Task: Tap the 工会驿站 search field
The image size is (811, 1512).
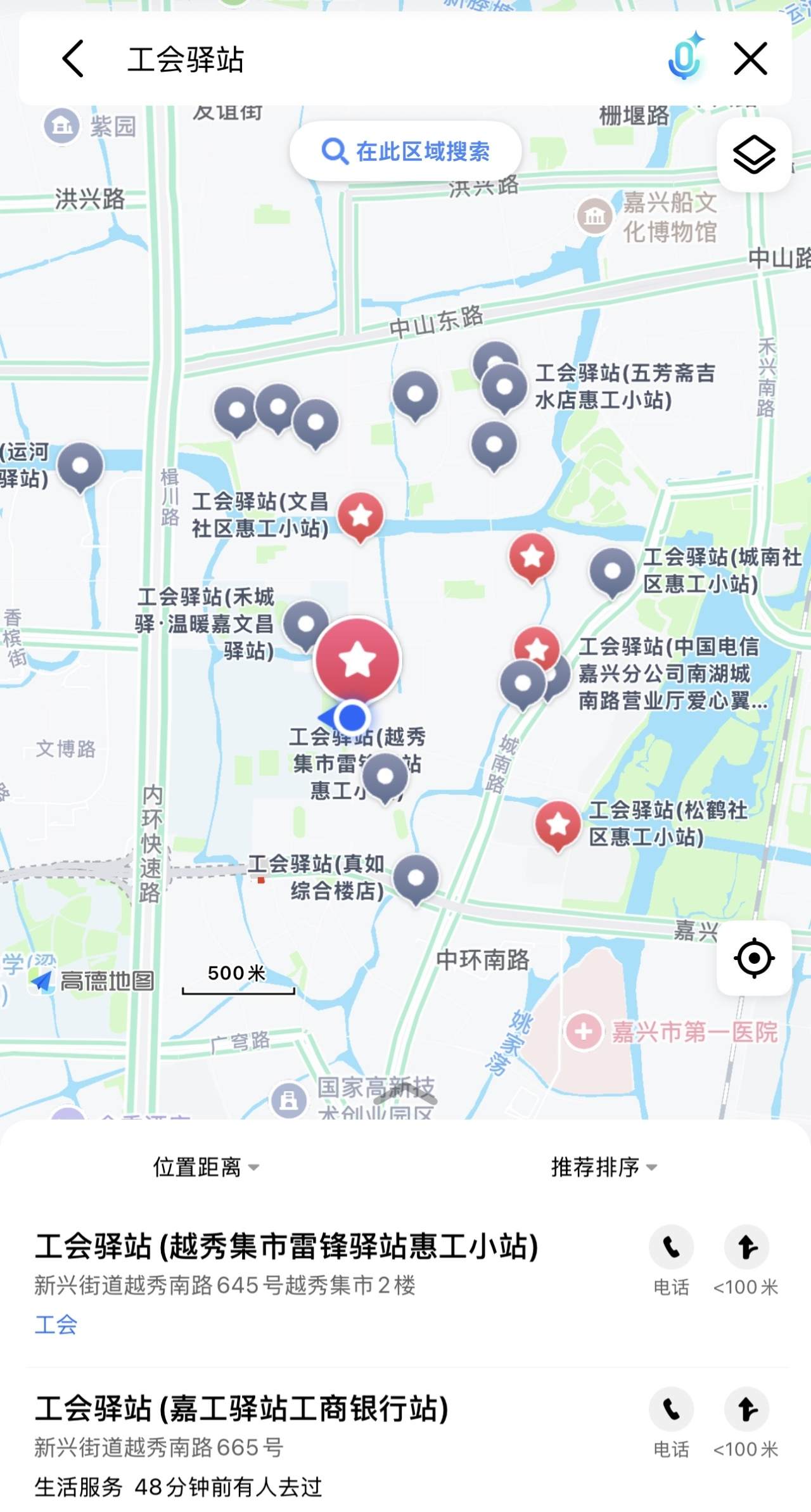Action: 380,60
